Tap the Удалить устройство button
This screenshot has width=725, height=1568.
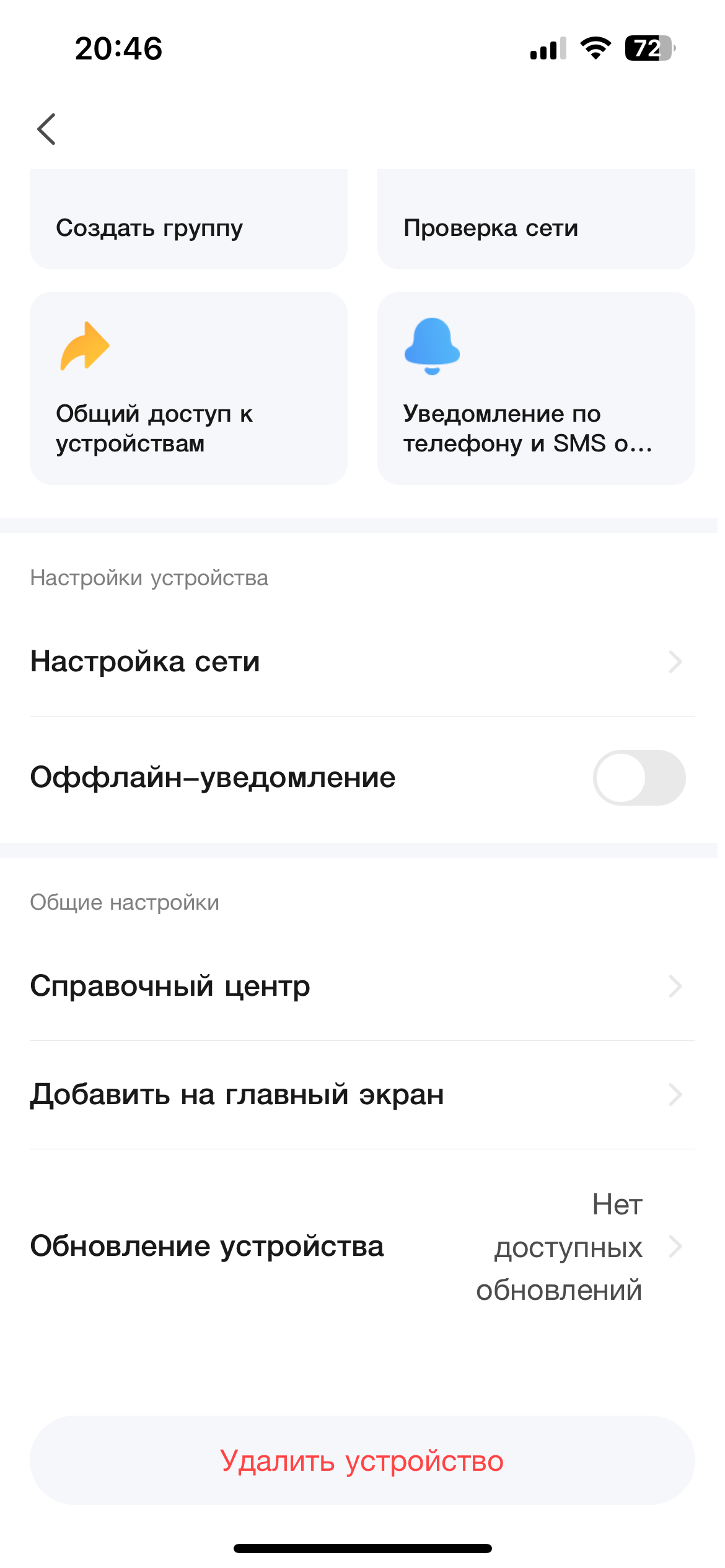click(362, 1460)
